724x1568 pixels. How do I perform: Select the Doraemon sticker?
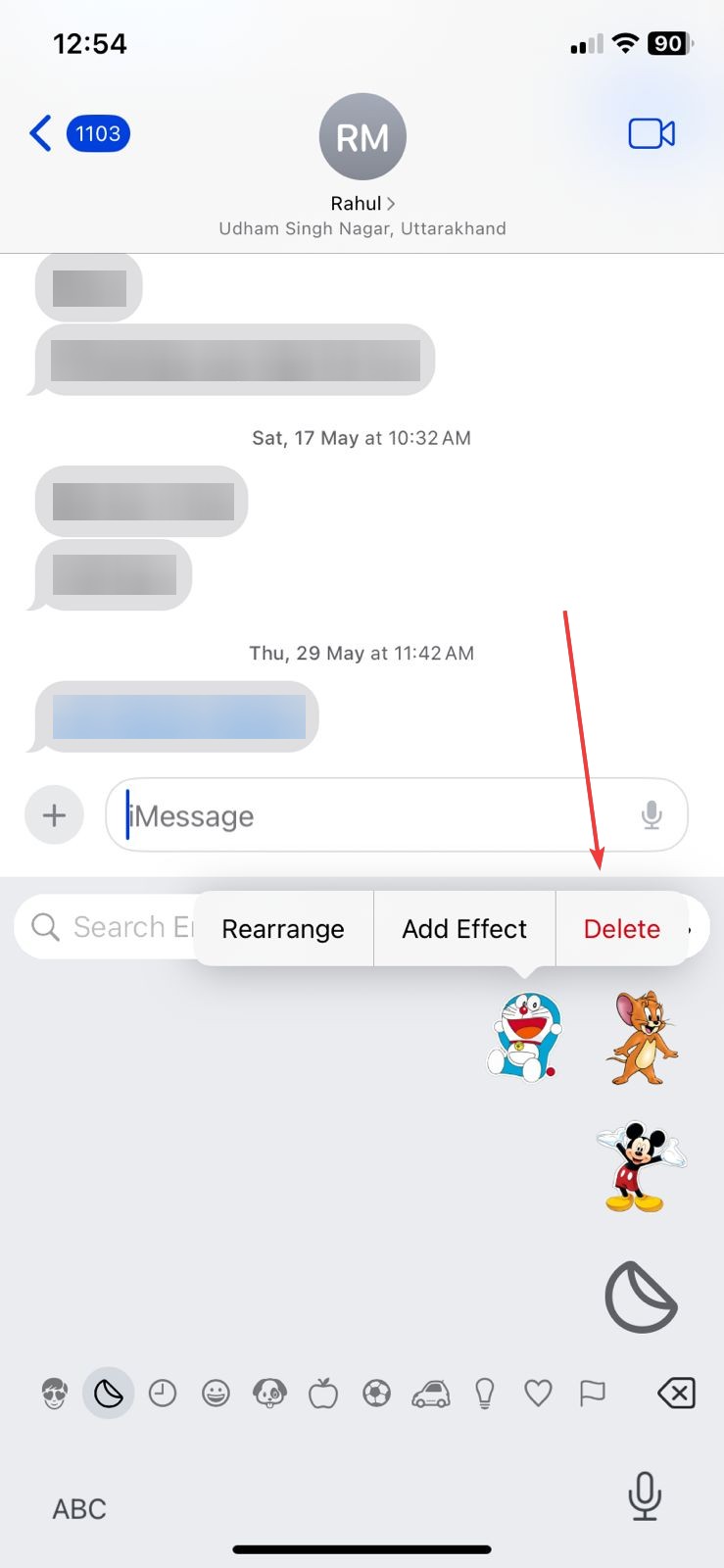(x=526, y=1037)
